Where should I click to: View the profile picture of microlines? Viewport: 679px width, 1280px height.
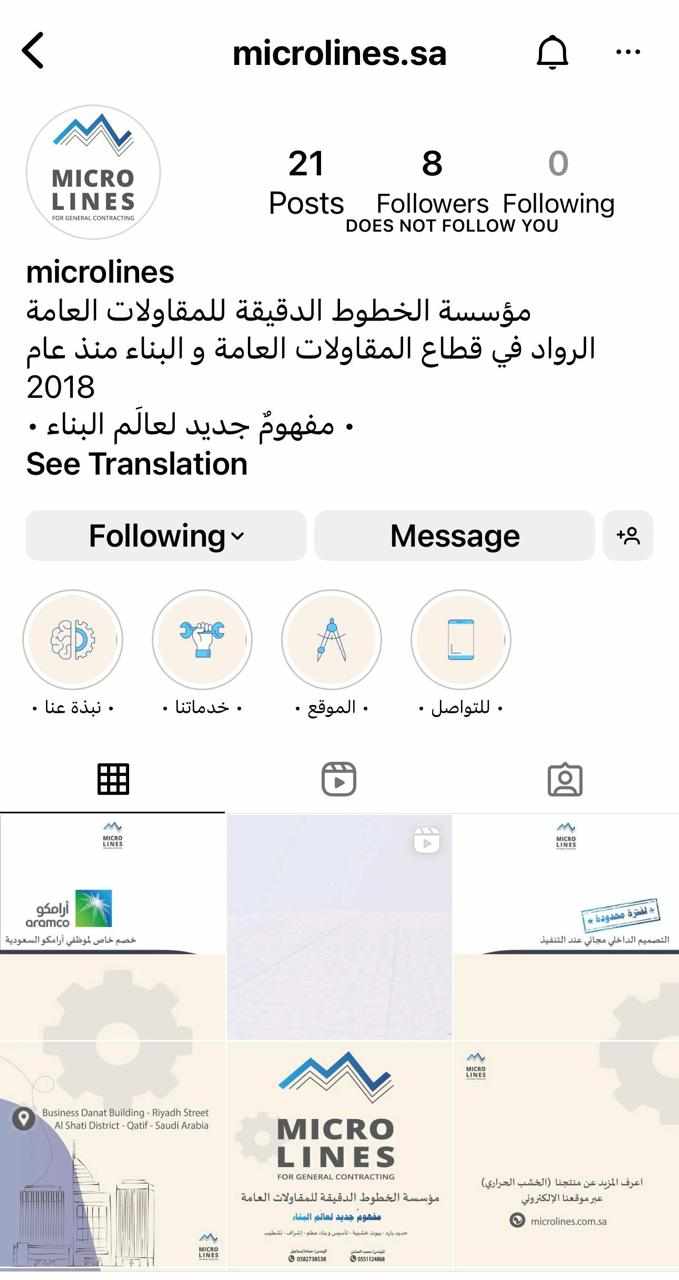pos(93,173)
